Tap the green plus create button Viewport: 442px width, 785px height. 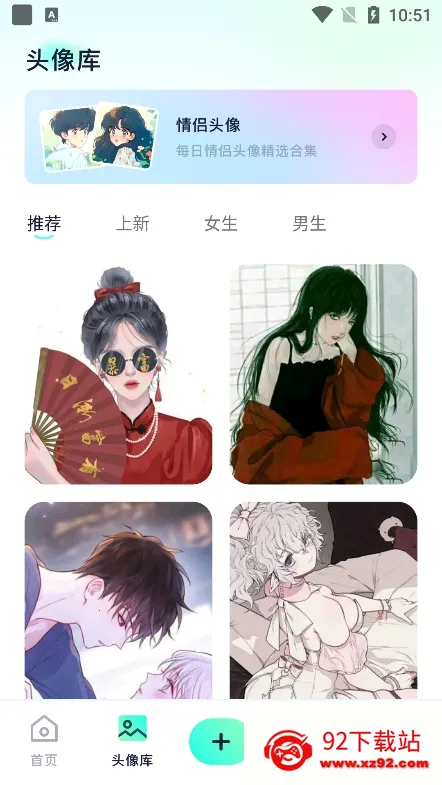click(x=217, y=741)
